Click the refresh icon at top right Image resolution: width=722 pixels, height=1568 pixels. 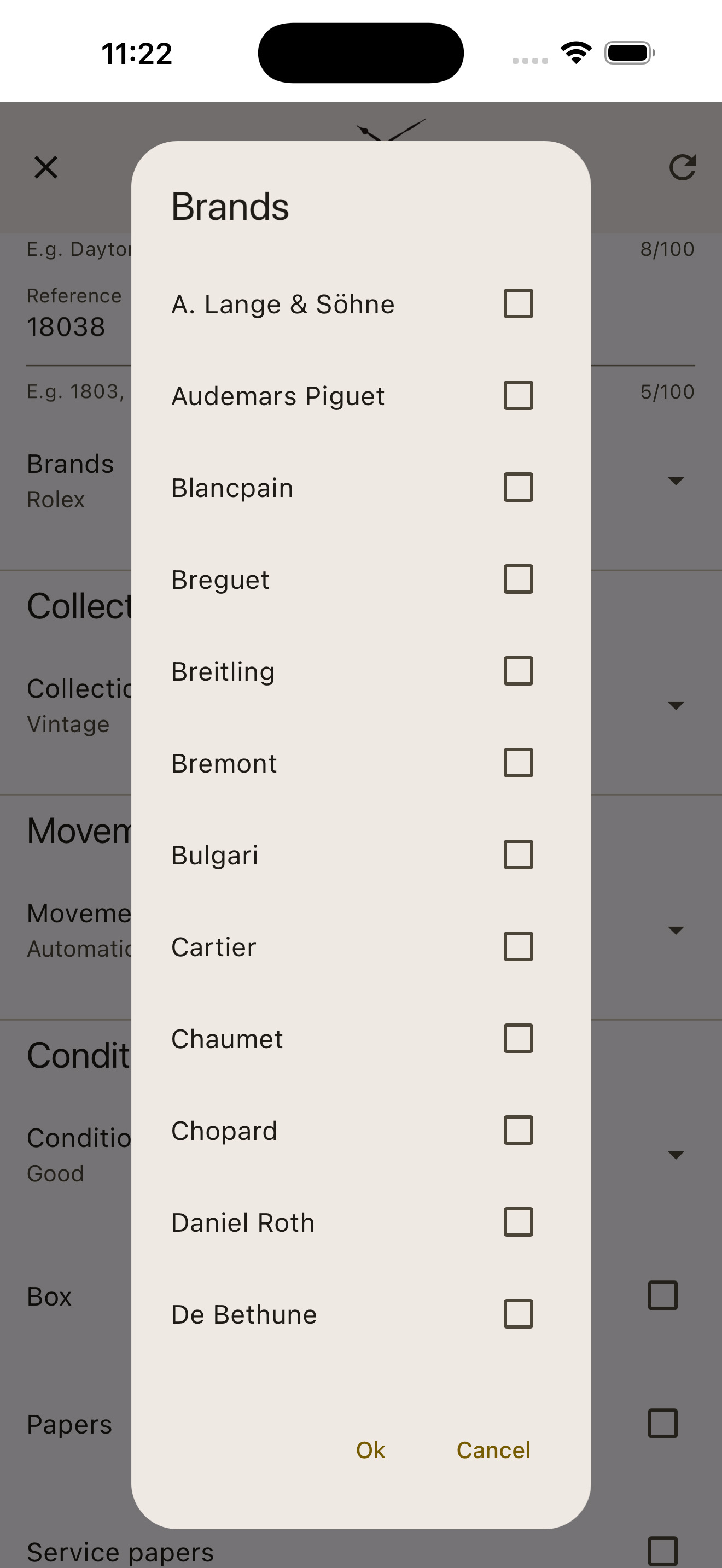[x=682, y=167]
